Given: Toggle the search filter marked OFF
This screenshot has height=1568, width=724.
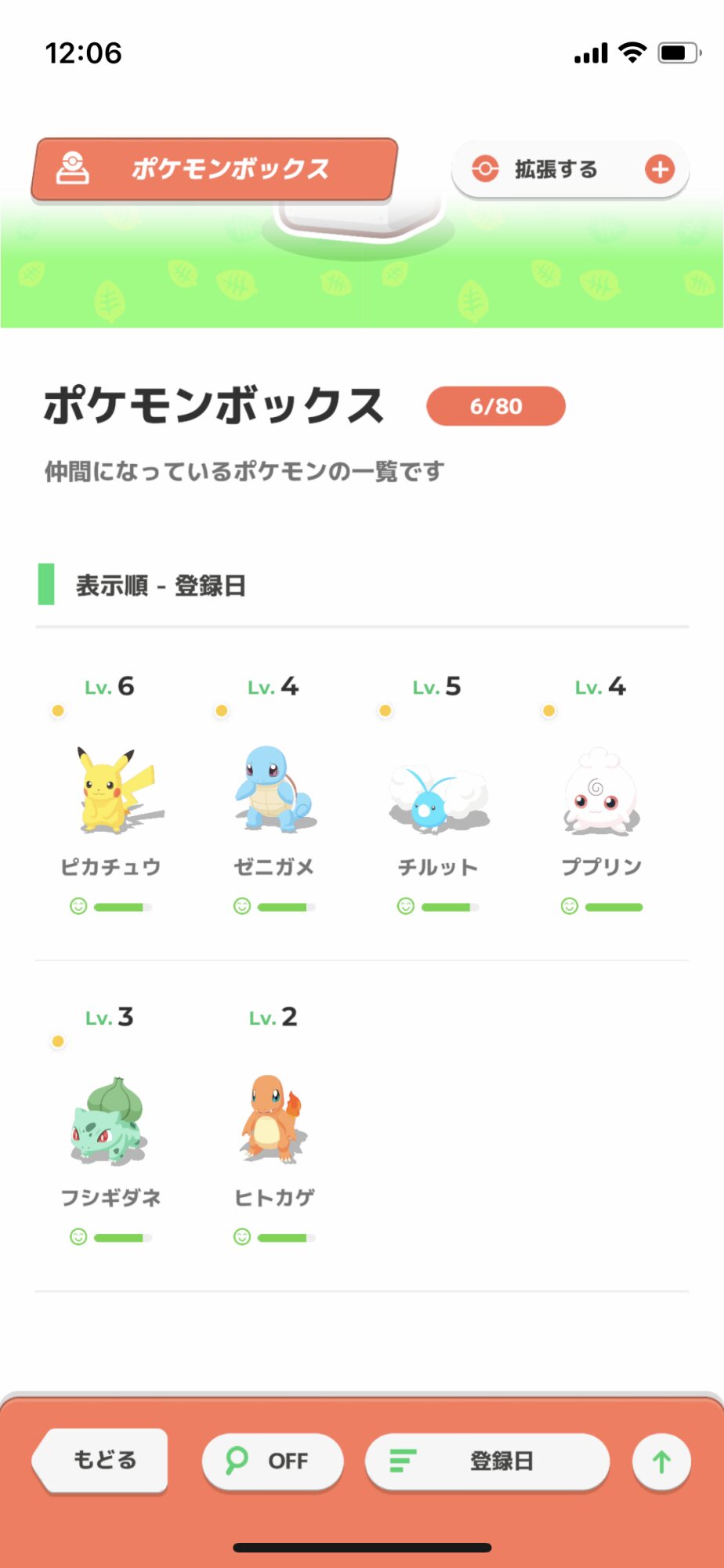Looking at the screenshot, I should point(272,1461).
